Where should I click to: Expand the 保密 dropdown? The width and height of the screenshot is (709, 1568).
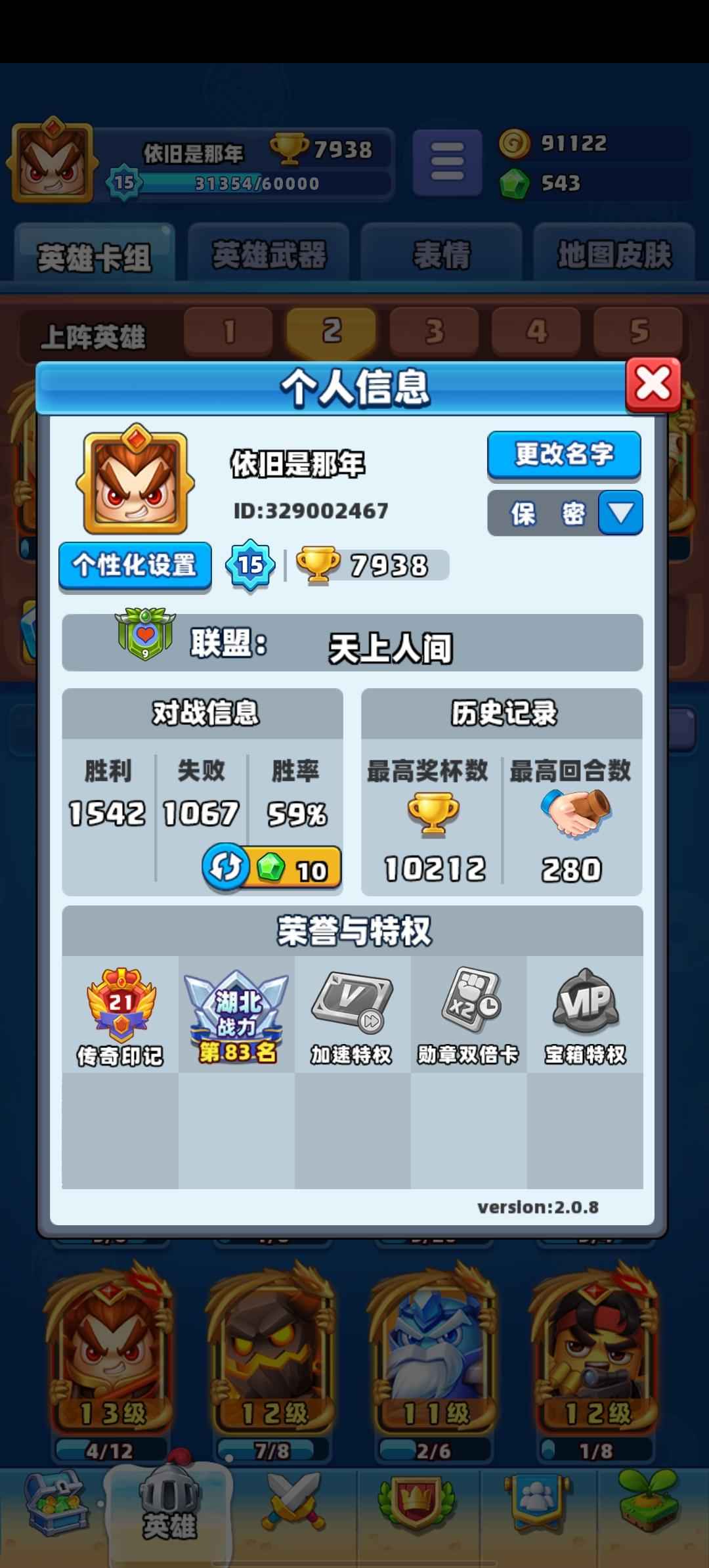620,513
